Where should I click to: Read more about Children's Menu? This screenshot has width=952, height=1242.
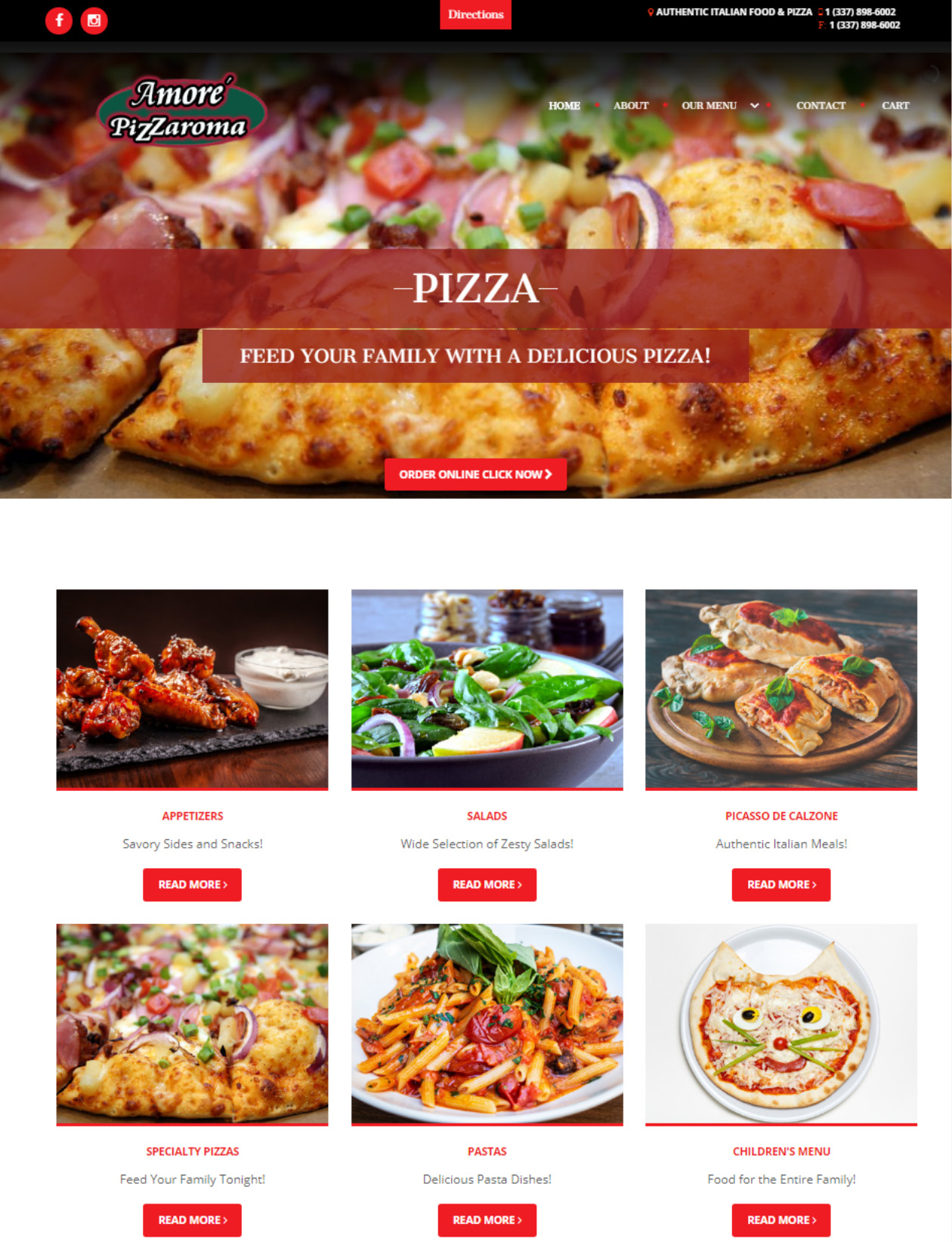point(780,1220)
